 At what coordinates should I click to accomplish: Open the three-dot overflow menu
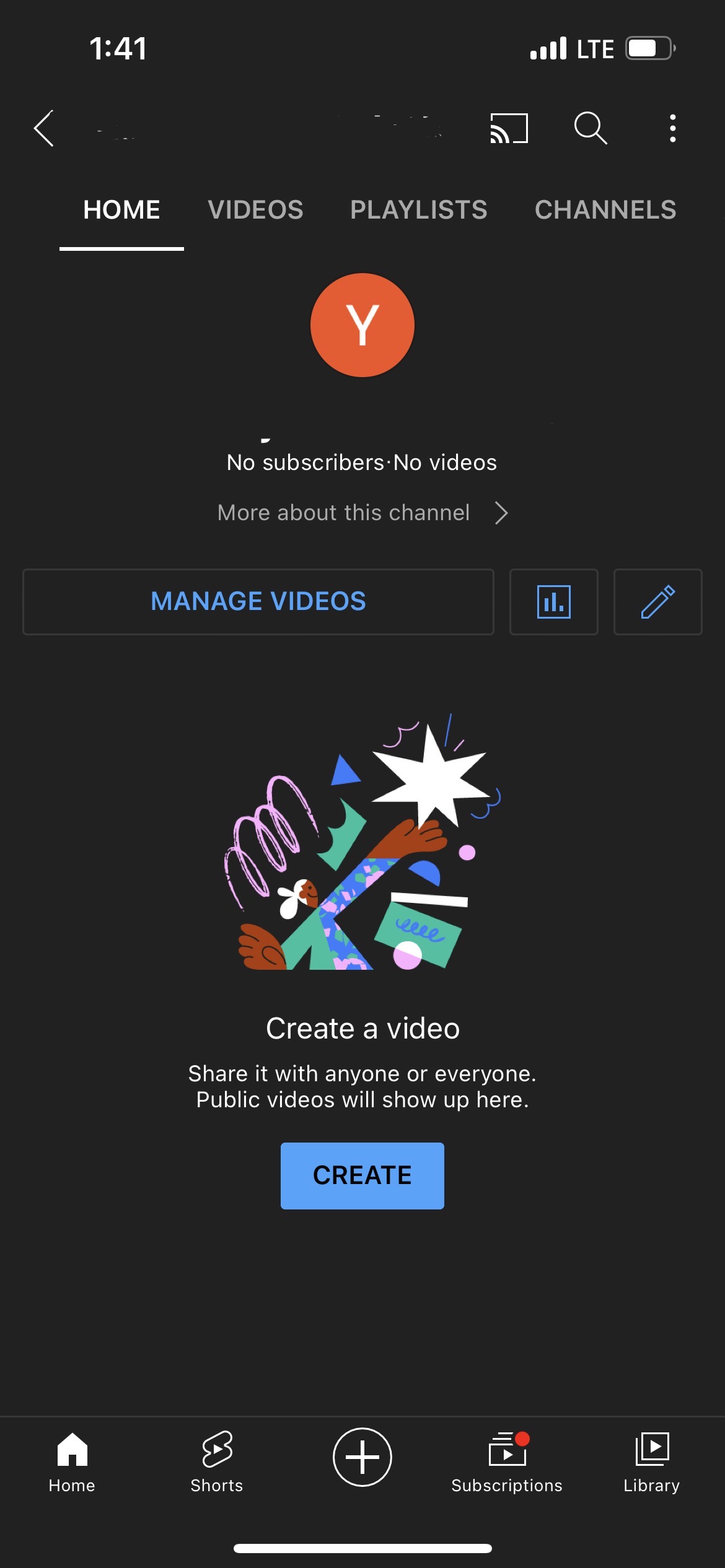[x=672, y=128]
